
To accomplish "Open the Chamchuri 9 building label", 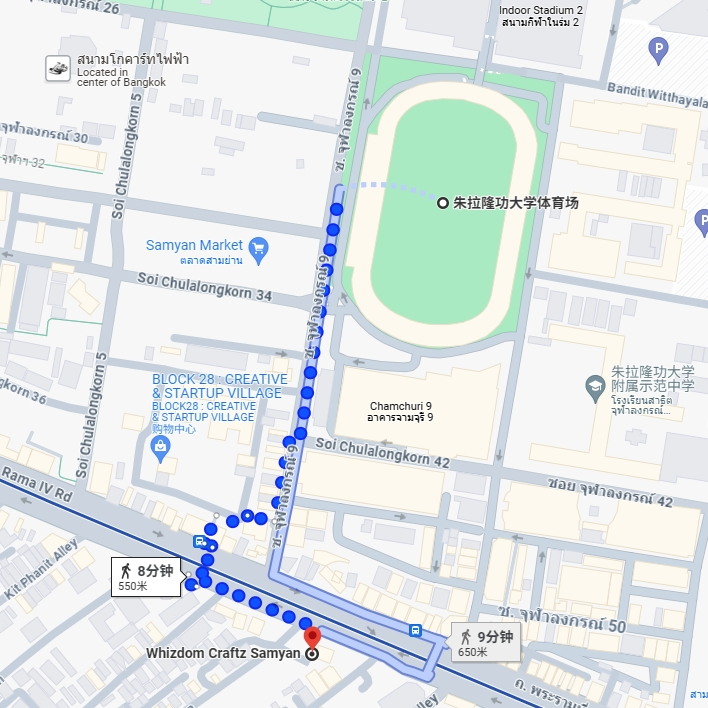I will coord(401,411).
